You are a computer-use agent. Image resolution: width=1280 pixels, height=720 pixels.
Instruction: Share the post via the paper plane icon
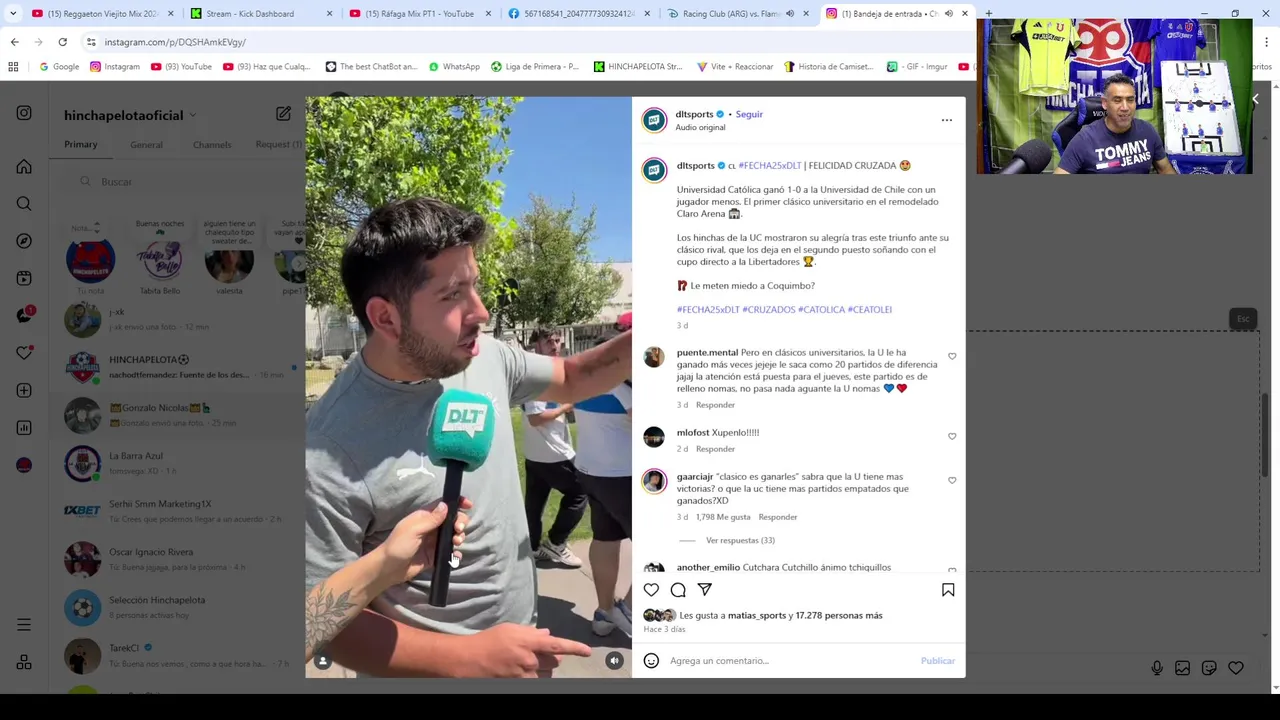click(x=705, y=590)
